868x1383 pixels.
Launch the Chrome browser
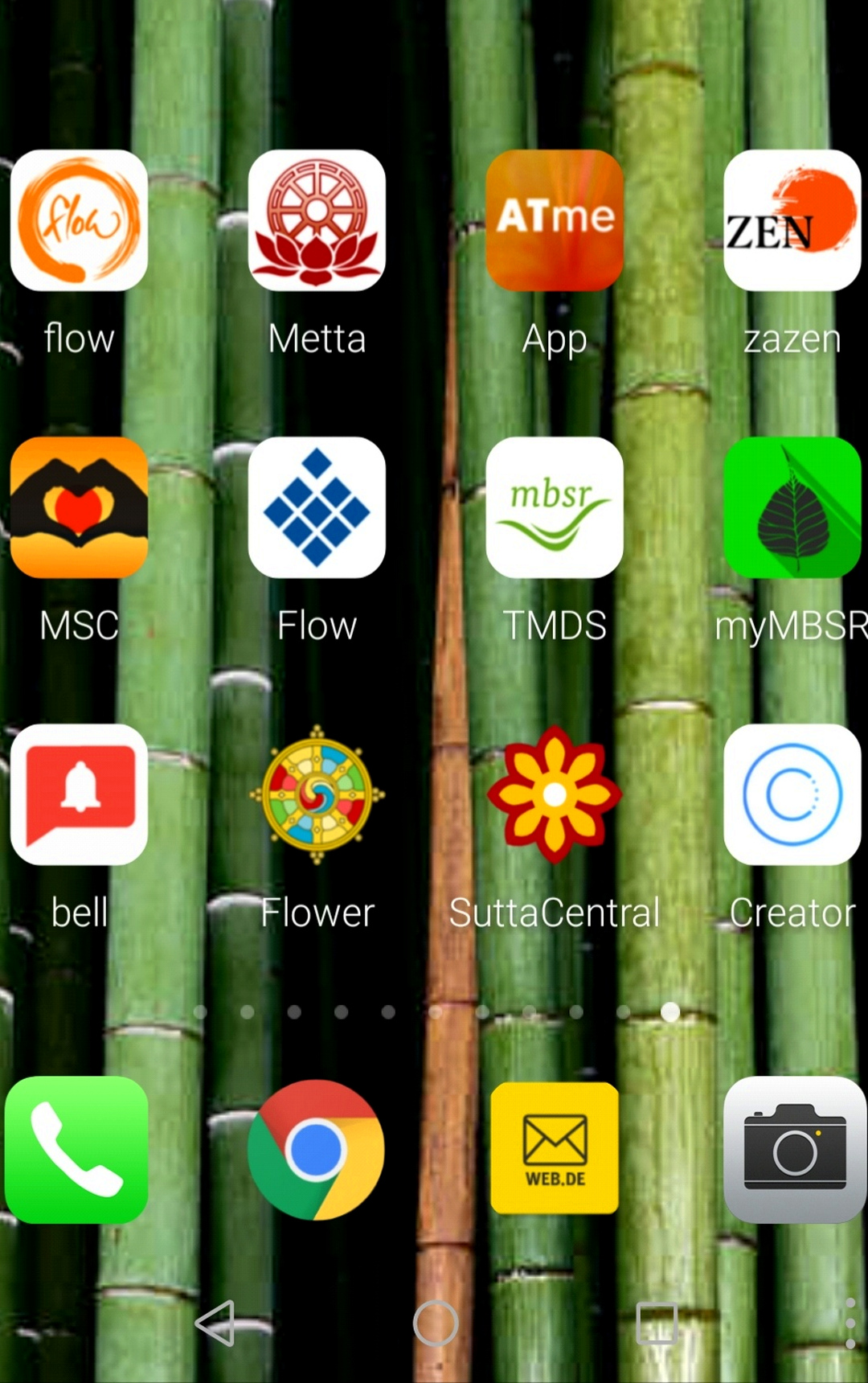(x=316, y=1150)
